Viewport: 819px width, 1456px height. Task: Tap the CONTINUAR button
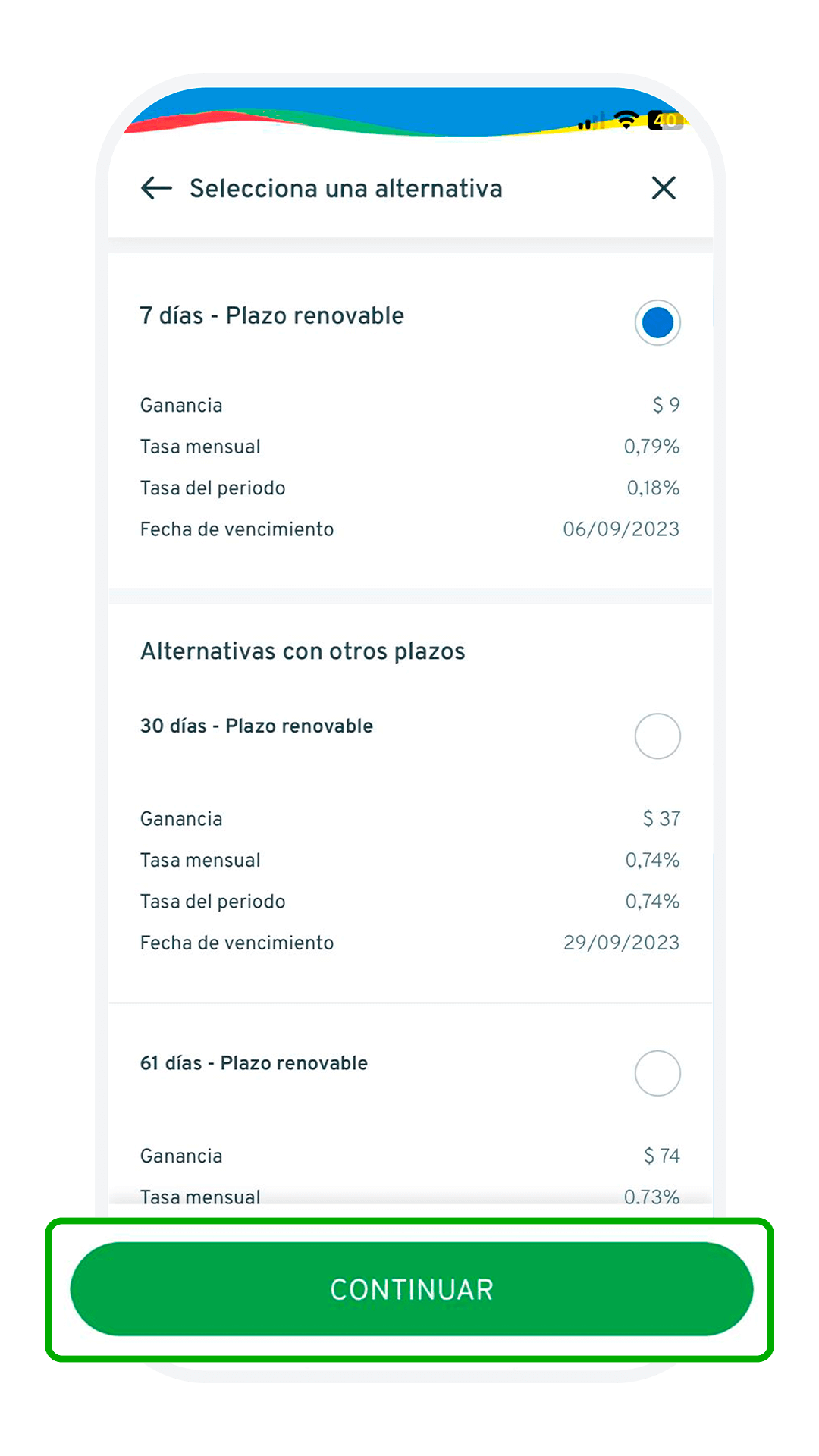(x=411, y=1289)
